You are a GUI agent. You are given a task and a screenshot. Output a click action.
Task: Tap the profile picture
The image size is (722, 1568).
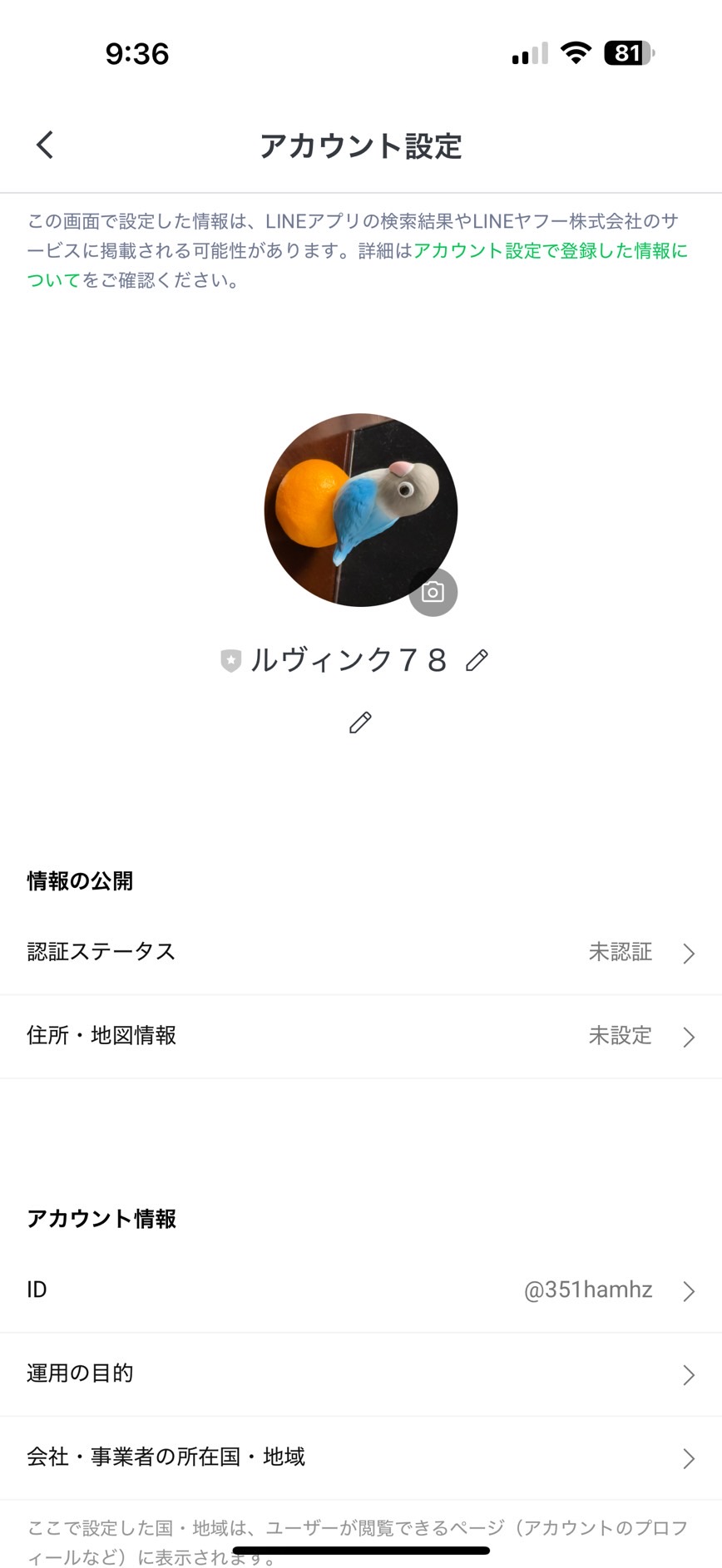360,510
